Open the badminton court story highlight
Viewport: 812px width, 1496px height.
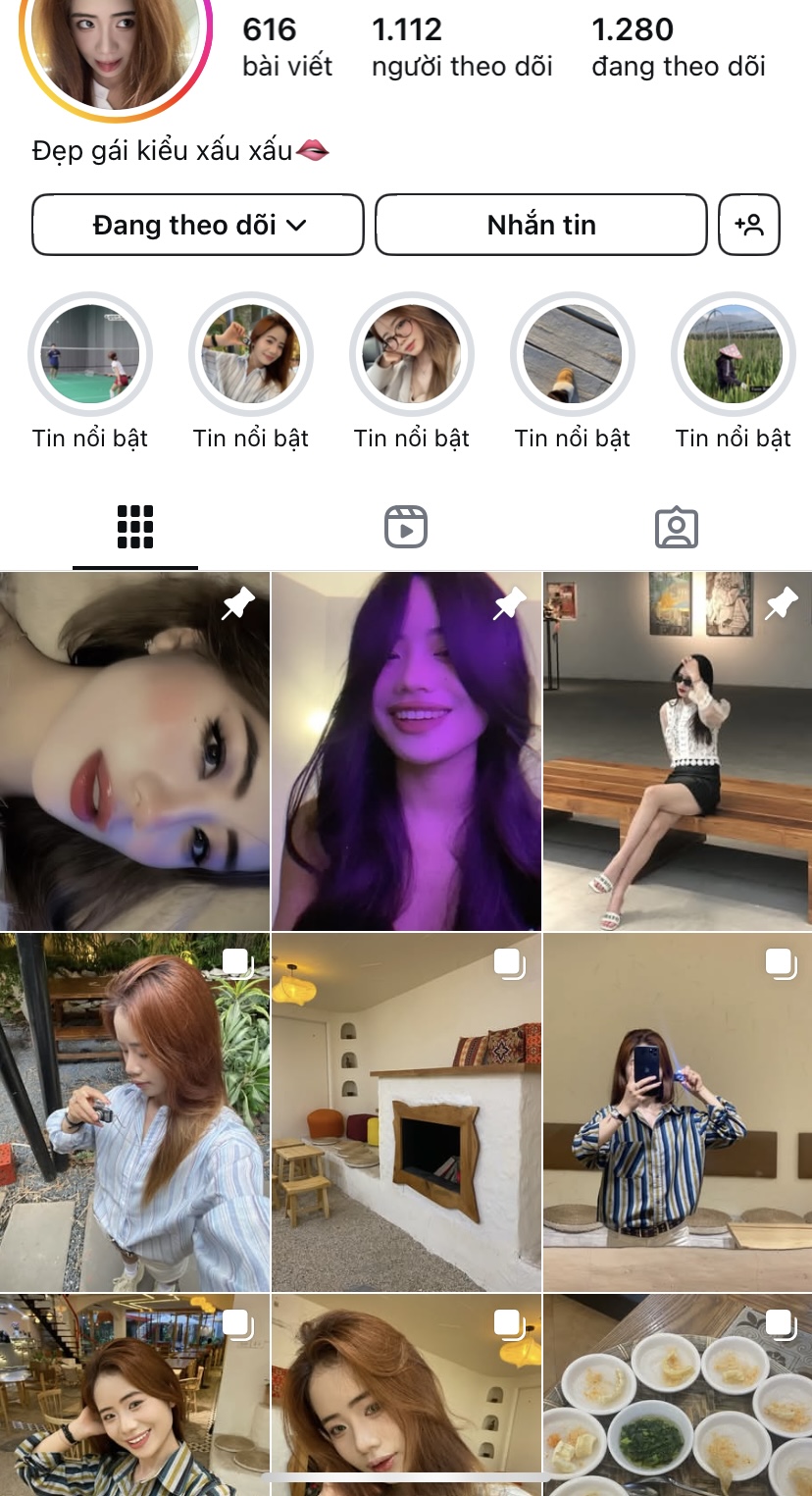pos(90,355)
